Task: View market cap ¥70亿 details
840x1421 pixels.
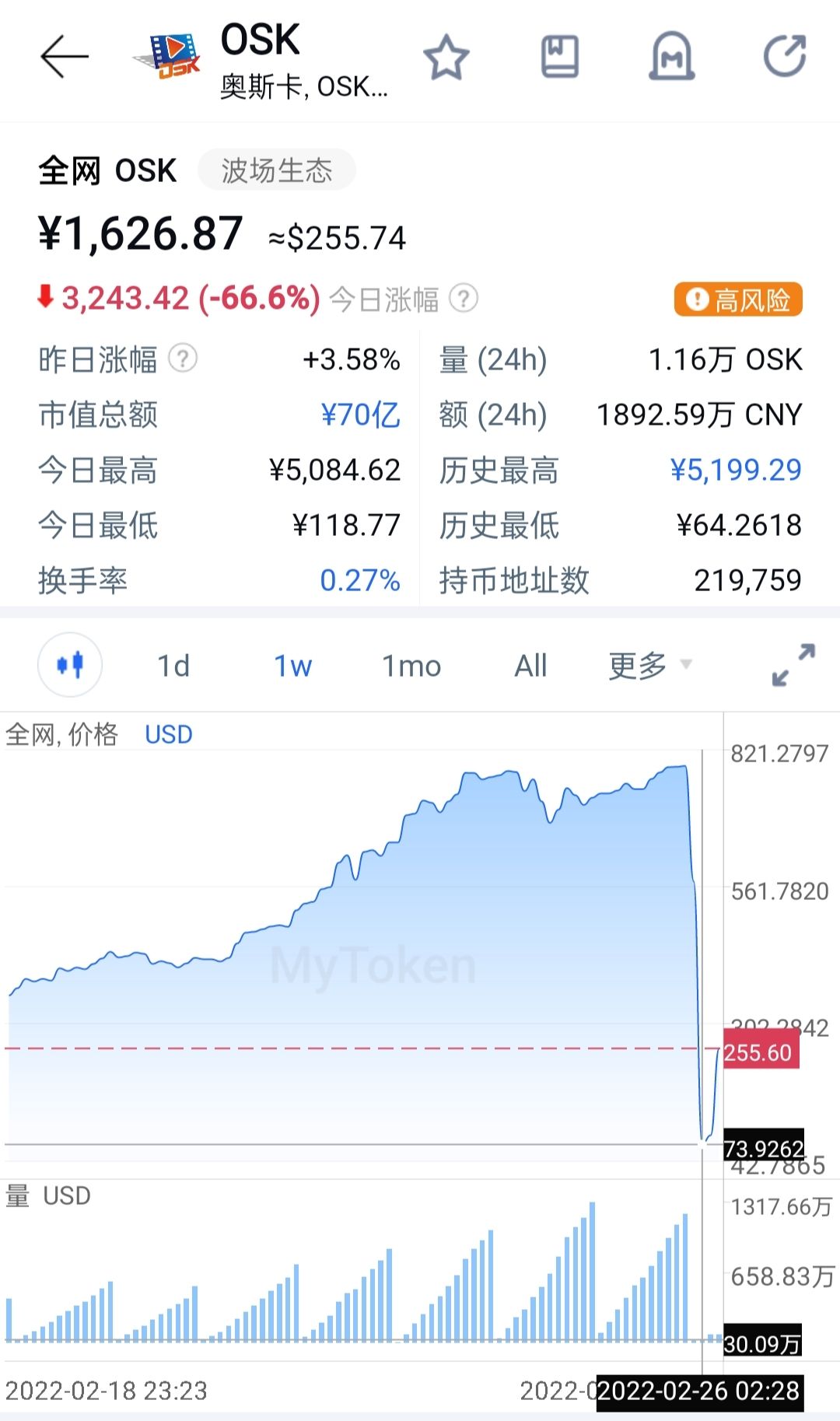Action: point(360,415)
